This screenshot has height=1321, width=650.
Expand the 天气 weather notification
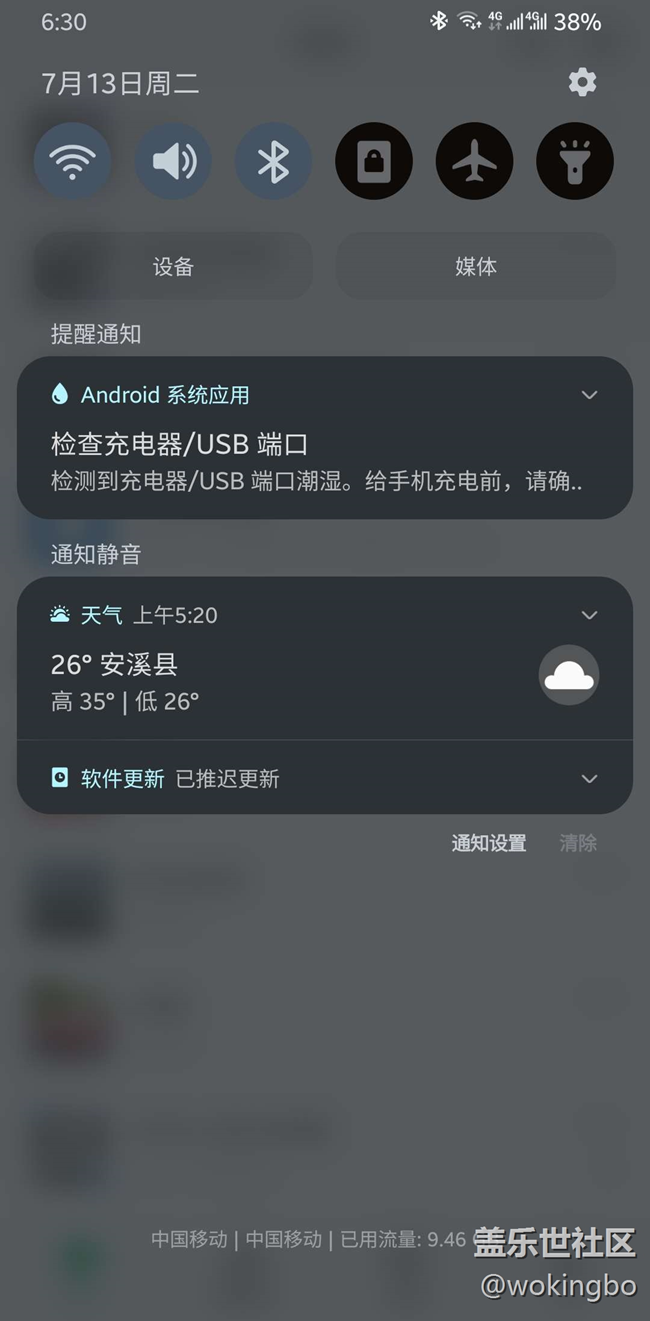[589, 615]
